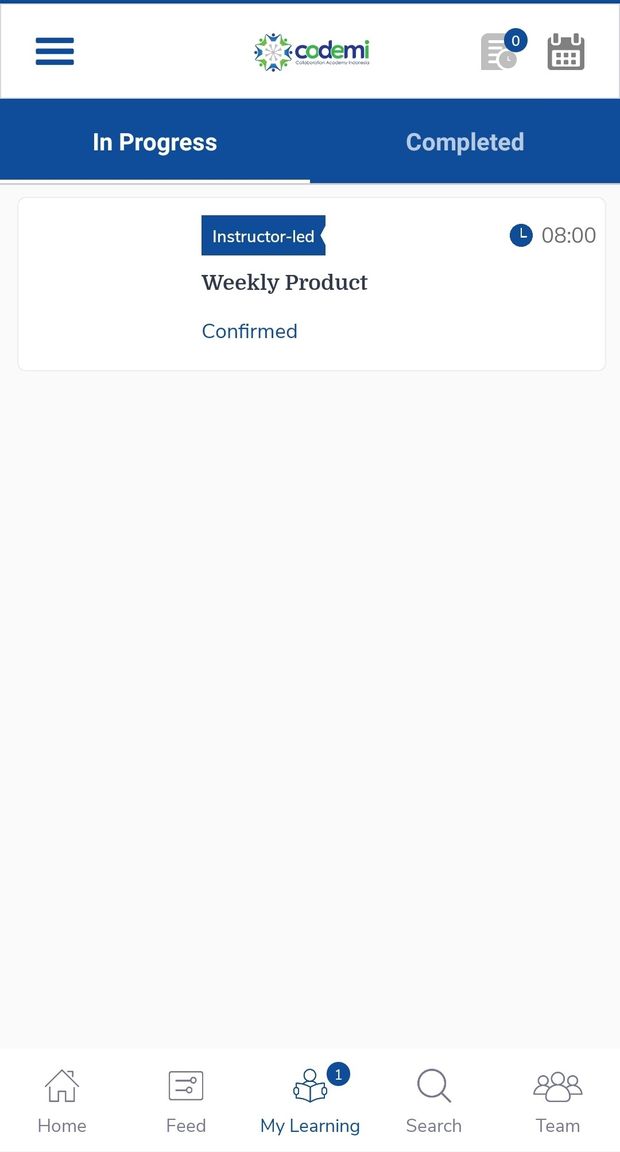Select the In Progress tab
The image size is (620, 1152).
pos(155,142)
